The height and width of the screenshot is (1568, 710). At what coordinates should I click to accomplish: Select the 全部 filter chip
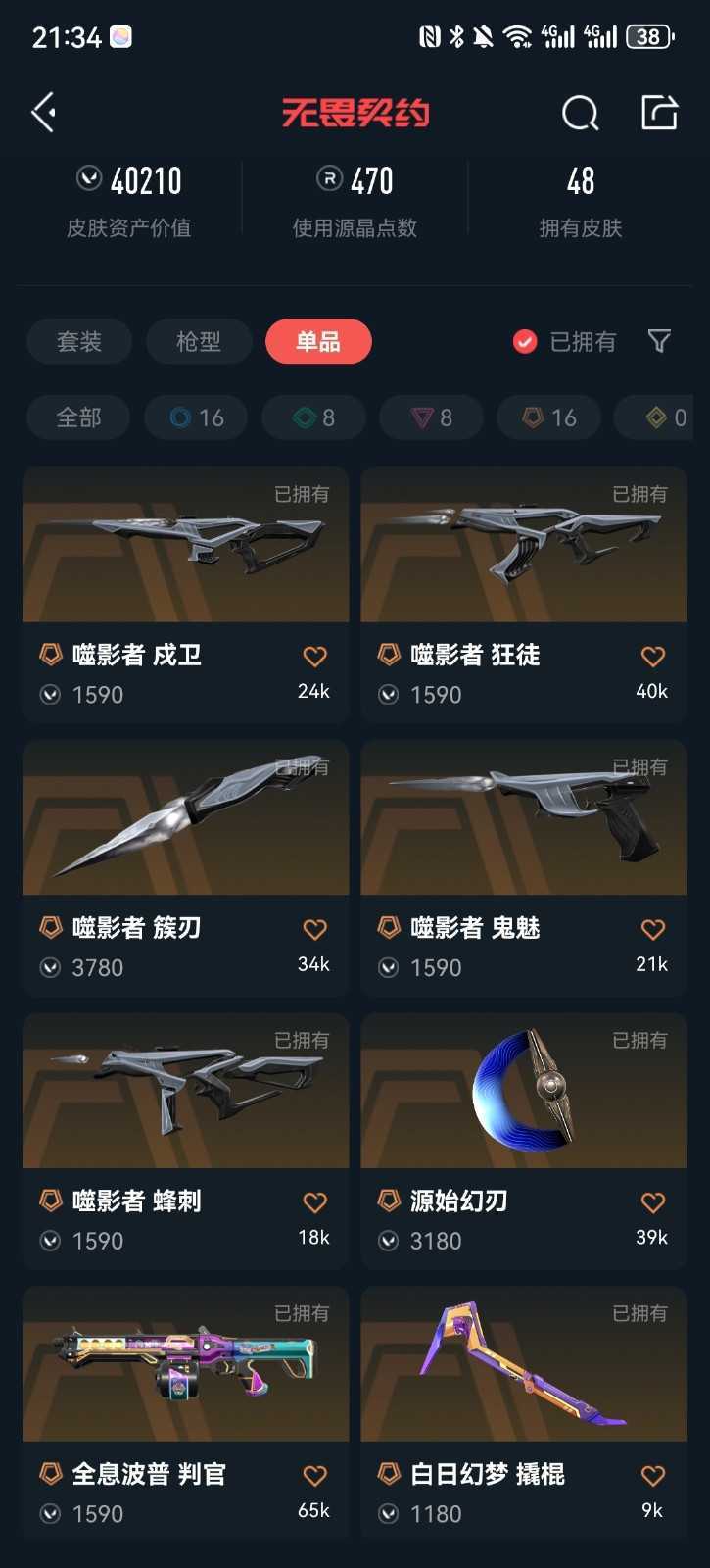click(x=77, y=417)
